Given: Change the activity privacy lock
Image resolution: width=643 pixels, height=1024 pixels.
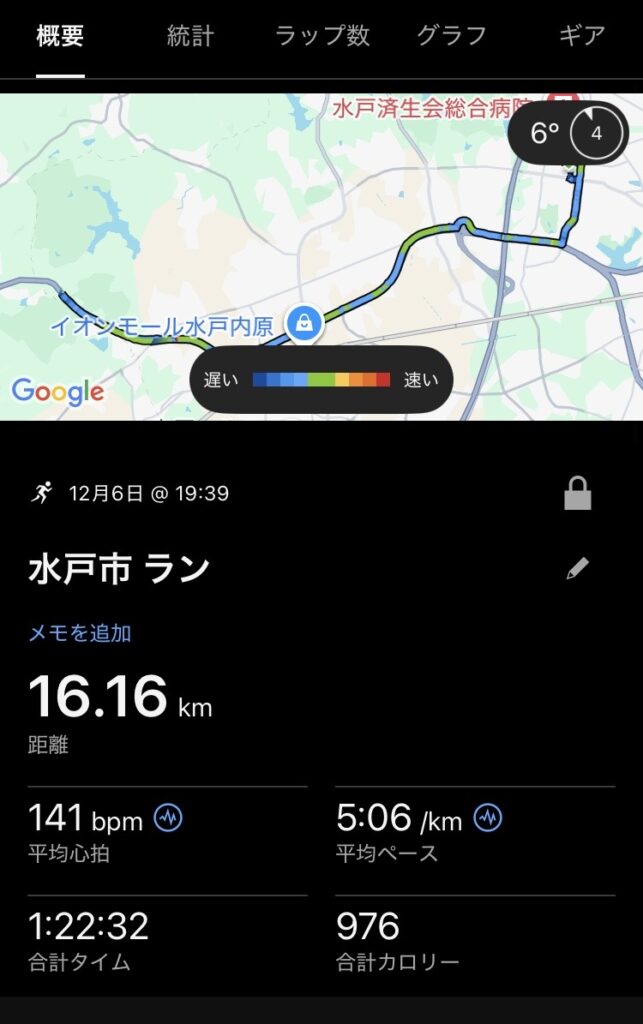Looking at the screenshot, I should click(x=578, y=494).
